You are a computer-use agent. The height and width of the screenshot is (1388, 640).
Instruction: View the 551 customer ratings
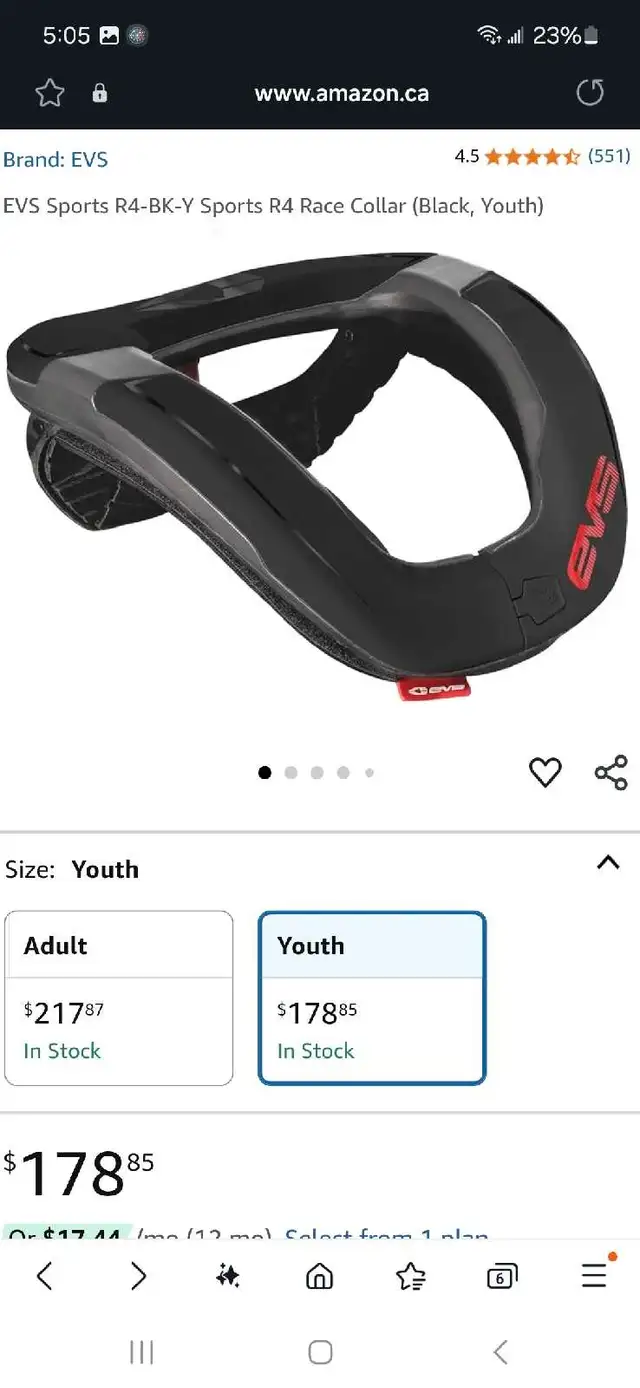pos(609,156)
